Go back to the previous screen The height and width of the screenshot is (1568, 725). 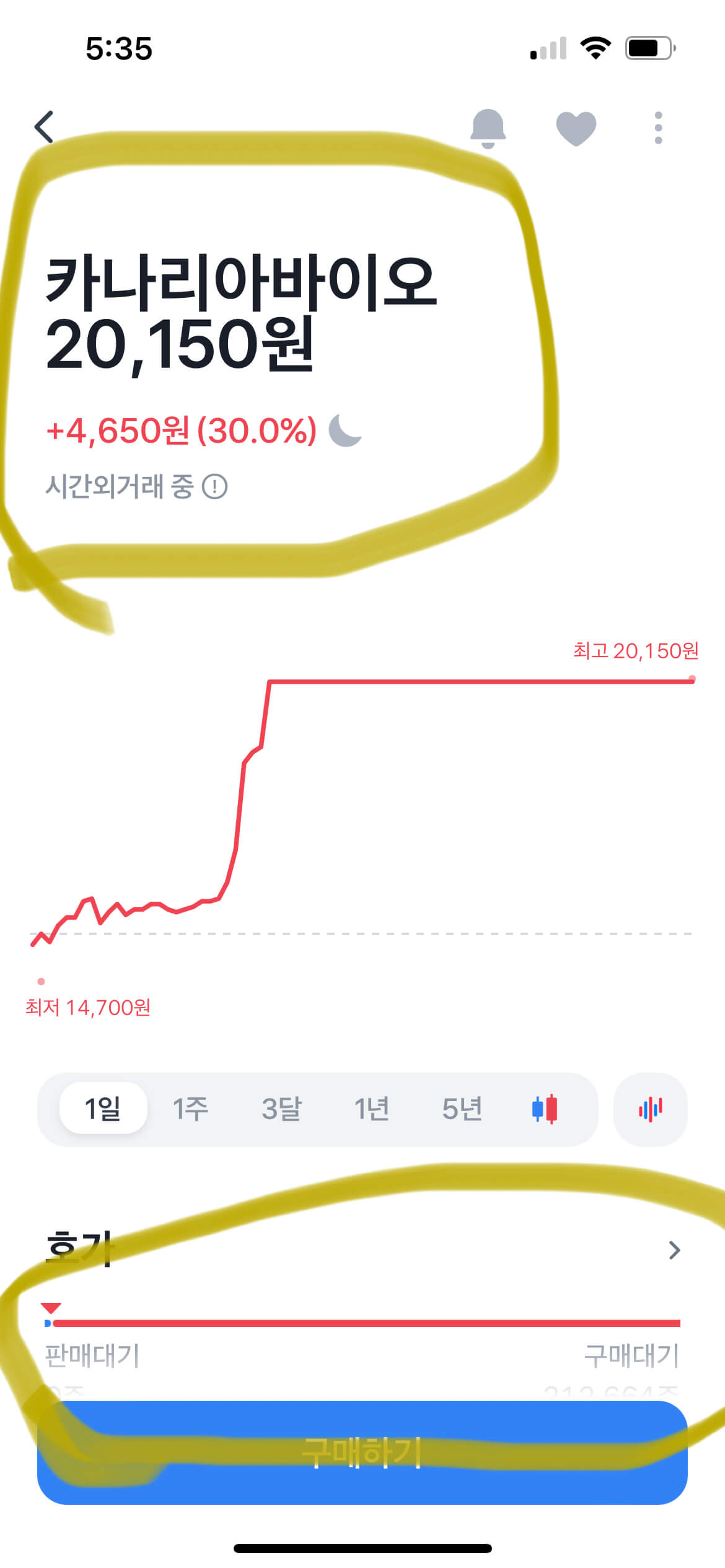44,128
